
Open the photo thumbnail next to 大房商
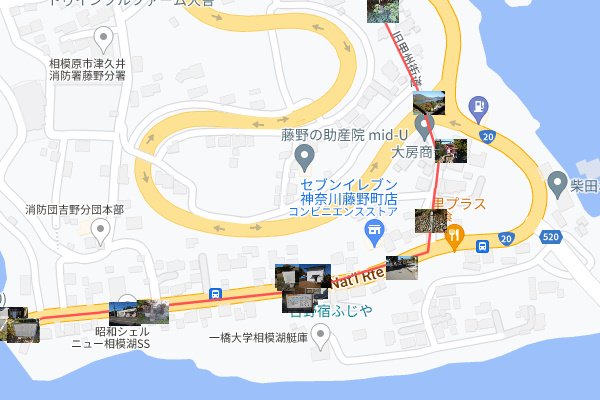tap(452, 151)
